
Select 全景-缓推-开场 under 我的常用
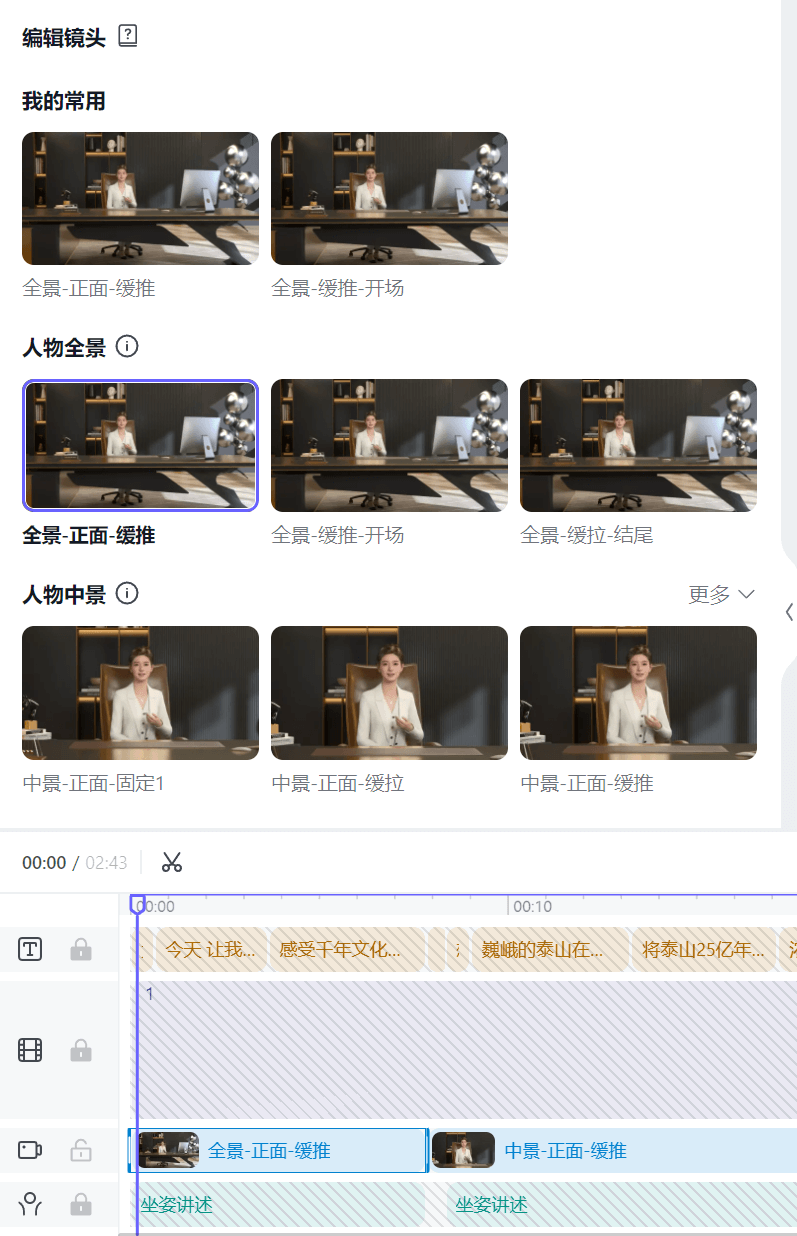pyautogui.click(x=389, y=198)
